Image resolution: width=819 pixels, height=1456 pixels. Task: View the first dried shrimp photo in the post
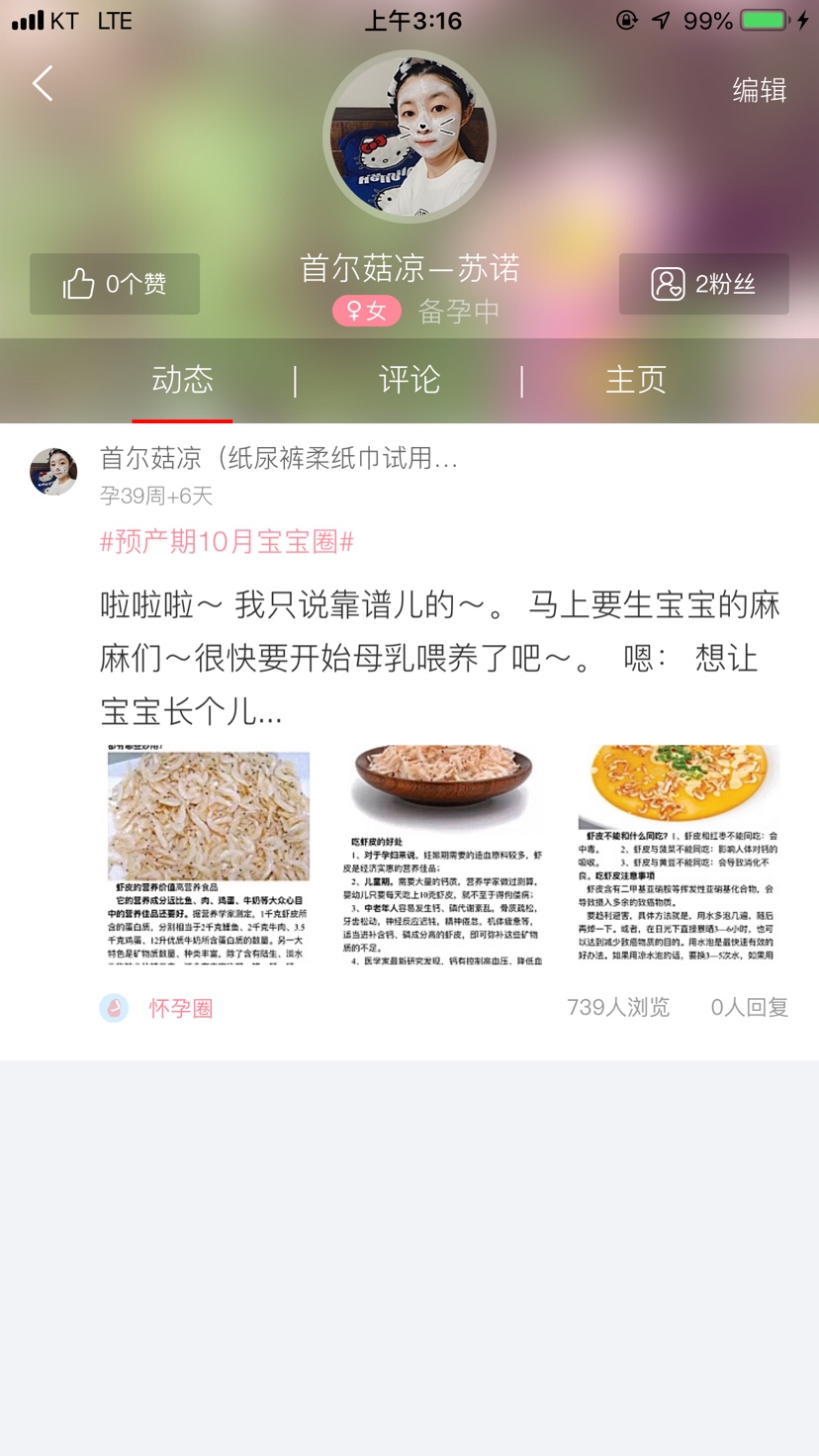(208, 854)
